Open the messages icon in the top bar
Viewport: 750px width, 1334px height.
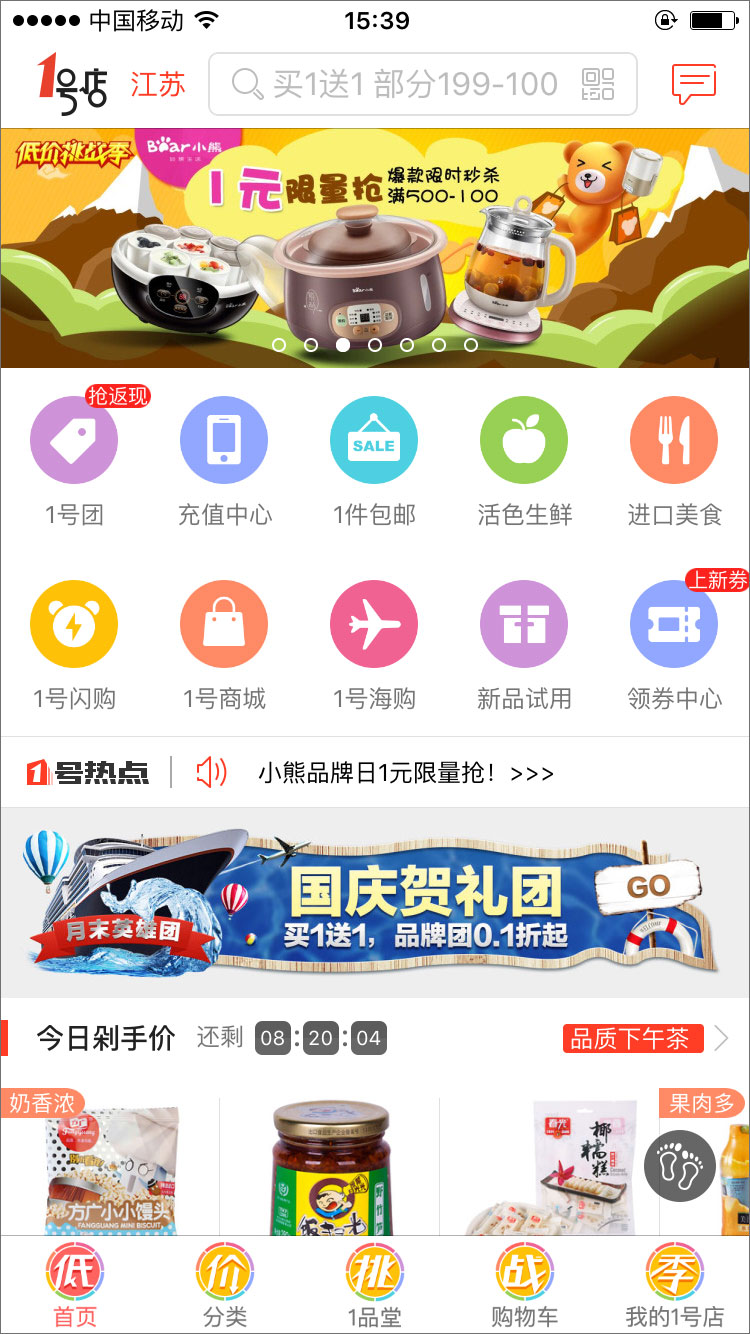(x=694, y=84)
